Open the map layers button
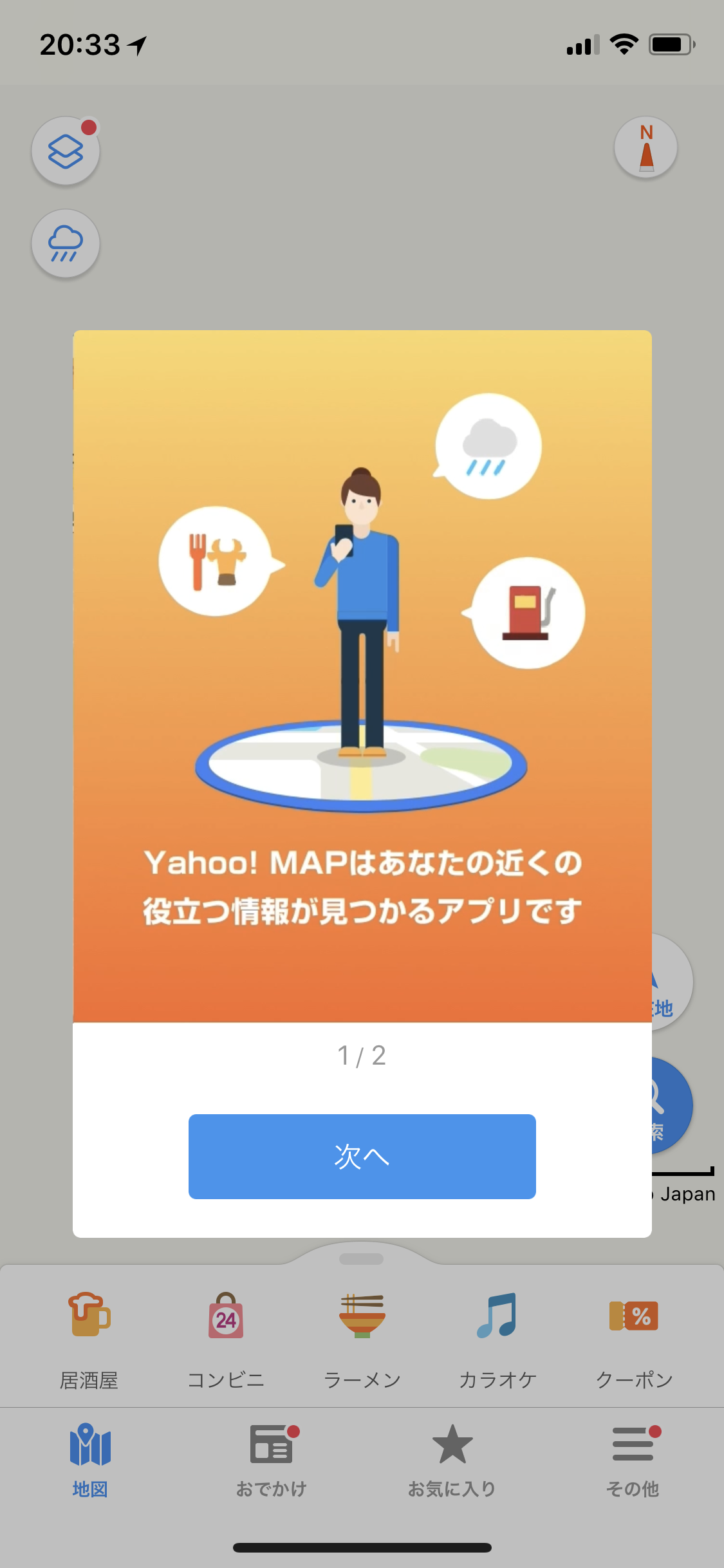Image resolution: width=724 pixels, height=1568 pixels. coord(66,151)
